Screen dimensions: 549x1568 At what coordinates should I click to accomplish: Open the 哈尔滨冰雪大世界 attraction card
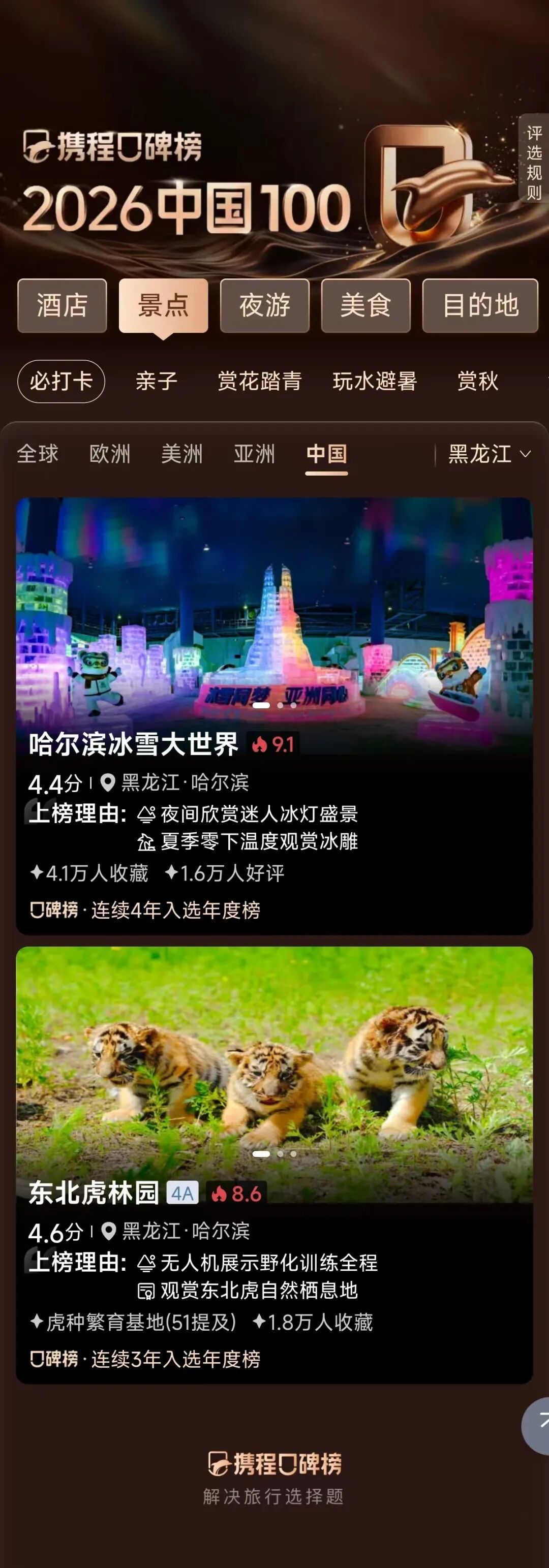point(274,715)
